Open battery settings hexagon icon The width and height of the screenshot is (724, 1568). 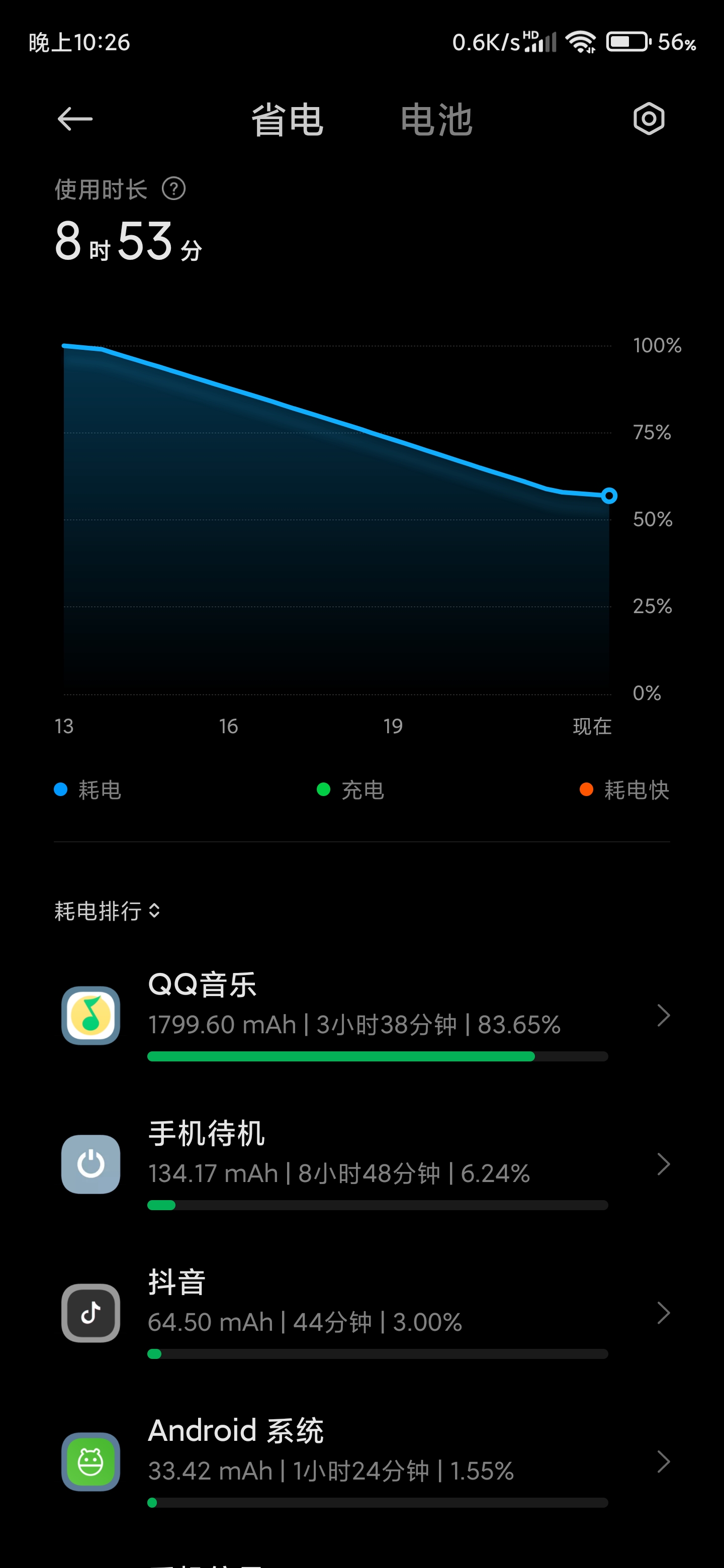coord(649,119)
